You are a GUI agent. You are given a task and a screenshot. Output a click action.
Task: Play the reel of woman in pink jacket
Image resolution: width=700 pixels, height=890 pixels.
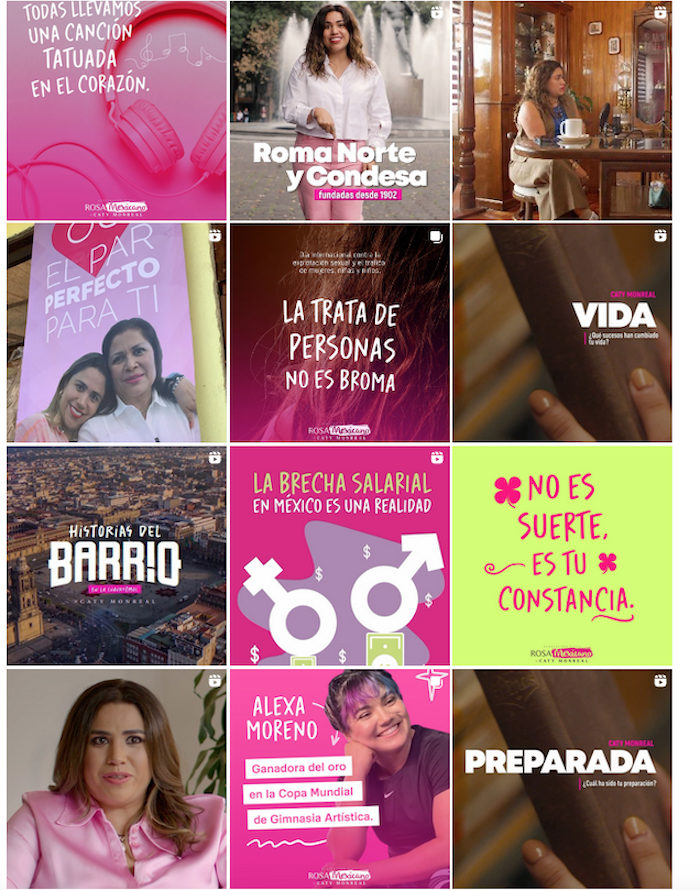[116, 778]
